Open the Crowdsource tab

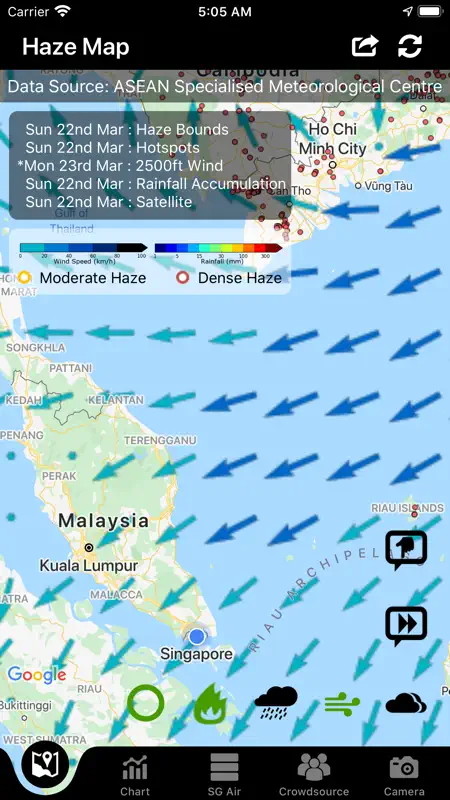(314, 774)
